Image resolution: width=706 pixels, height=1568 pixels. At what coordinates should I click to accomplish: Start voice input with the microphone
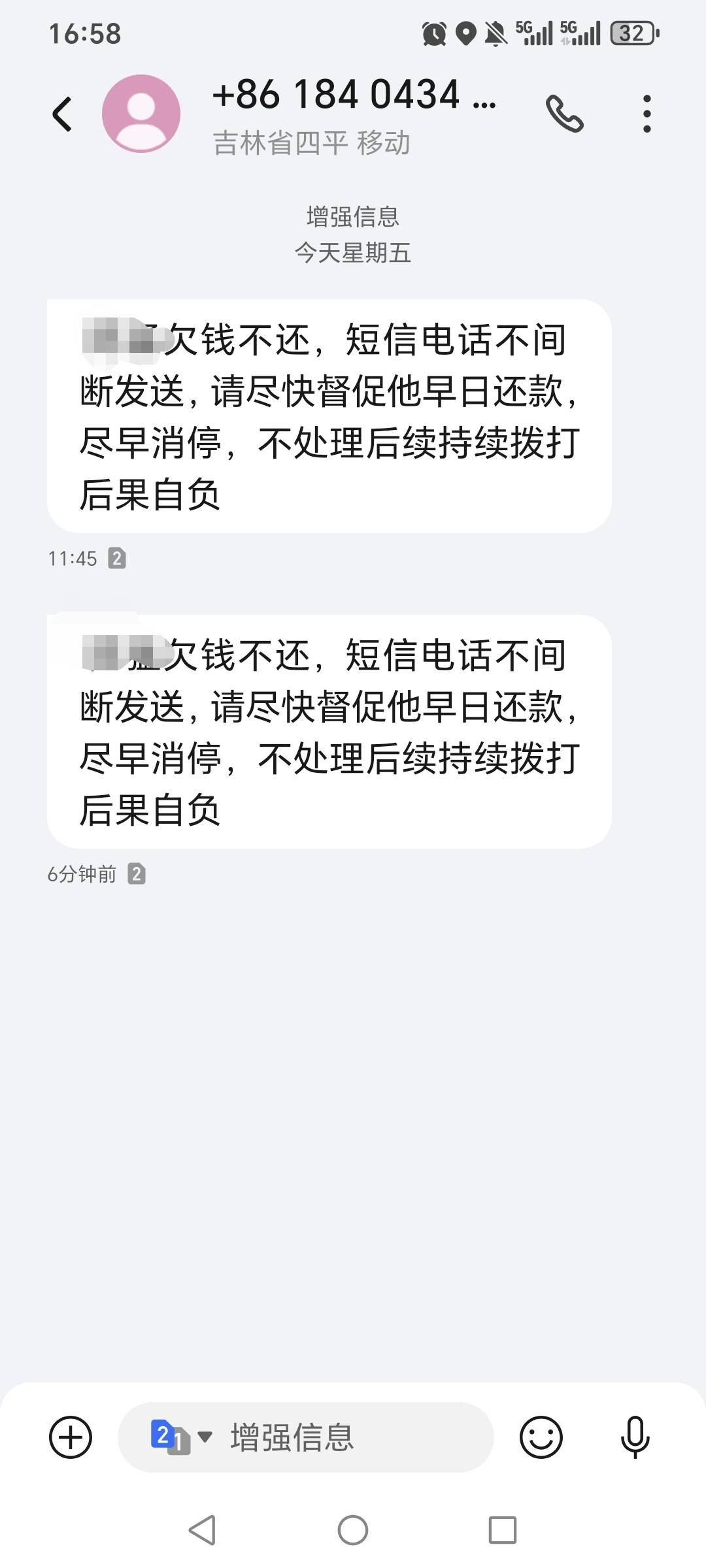point(635,1437)
